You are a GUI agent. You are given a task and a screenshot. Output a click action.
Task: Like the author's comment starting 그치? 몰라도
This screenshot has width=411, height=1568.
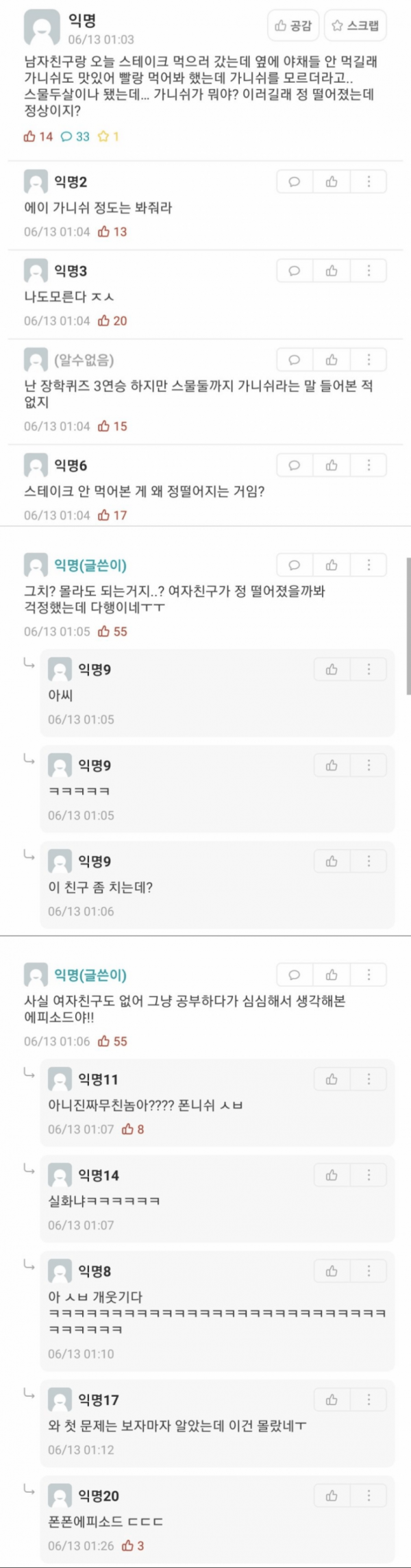pyautogui.click(x=332, y=565)
